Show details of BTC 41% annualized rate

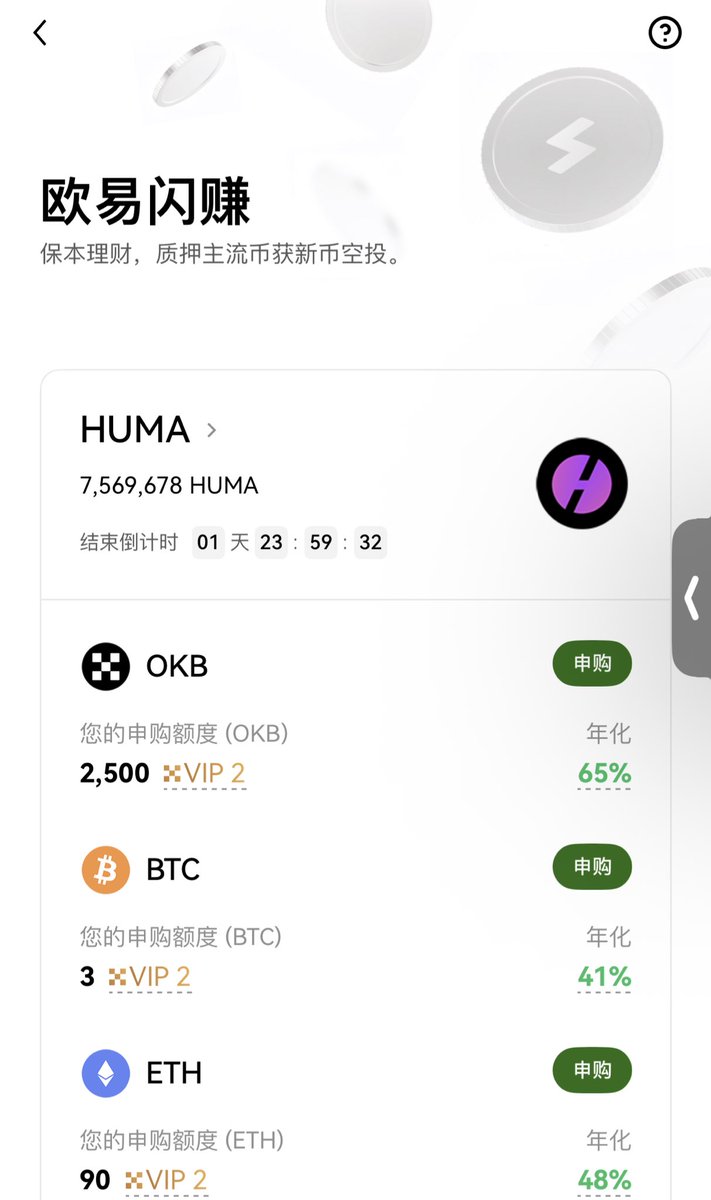[x=604, y=977]
